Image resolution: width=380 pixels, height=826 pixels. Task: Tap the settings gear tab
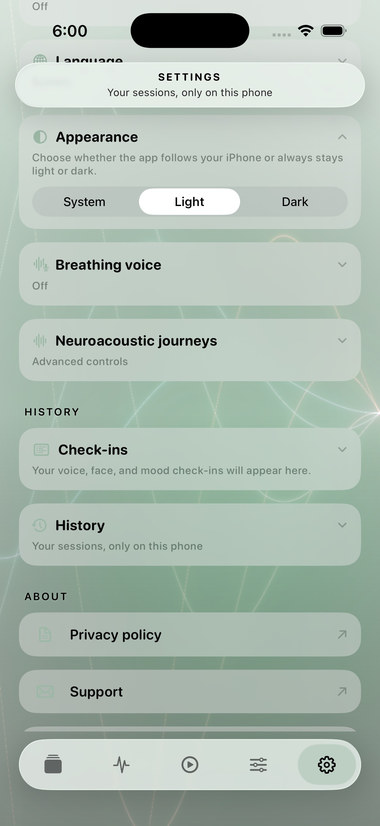[327, 764]
